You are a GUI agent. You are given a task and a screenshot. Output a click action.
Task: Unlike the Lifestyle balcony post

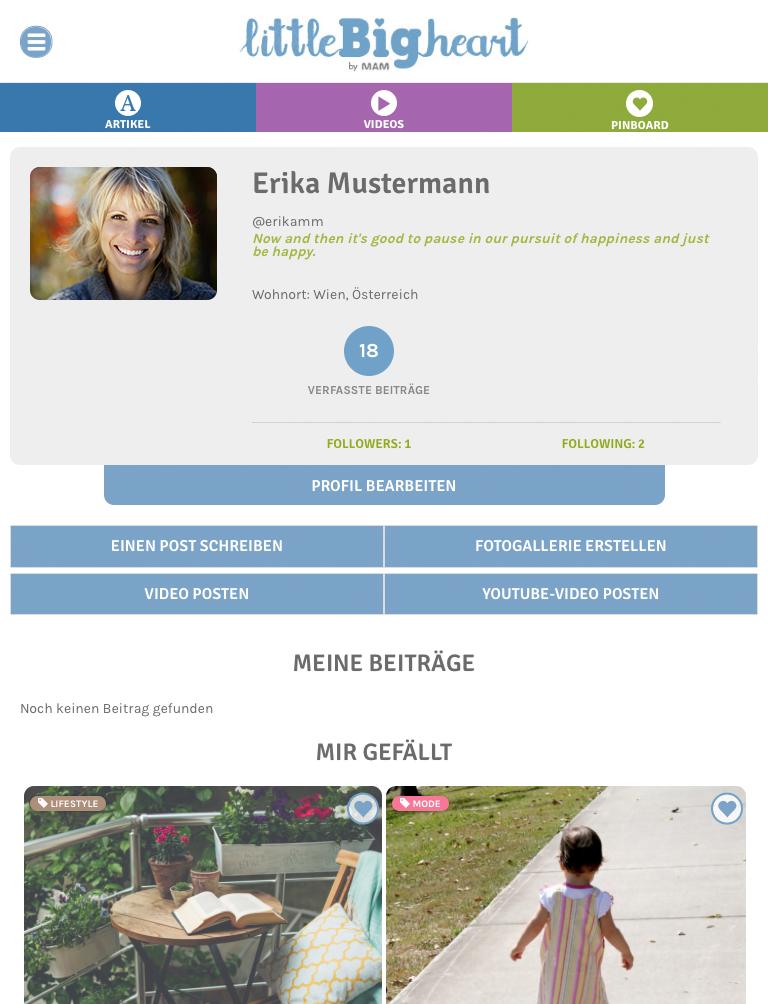click(363, 808)
